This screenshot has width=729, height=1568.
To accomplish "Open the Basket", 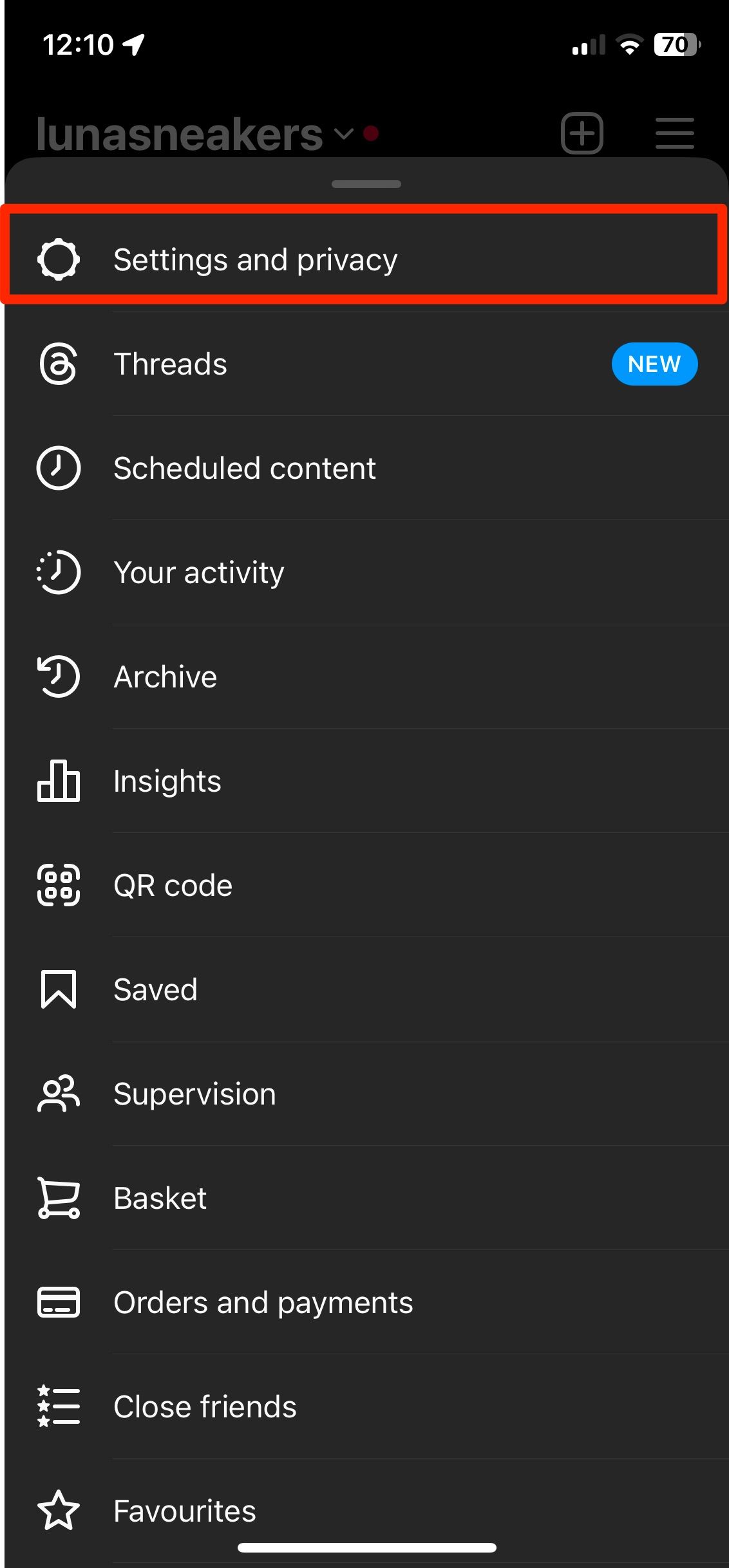I will 160,1199.
